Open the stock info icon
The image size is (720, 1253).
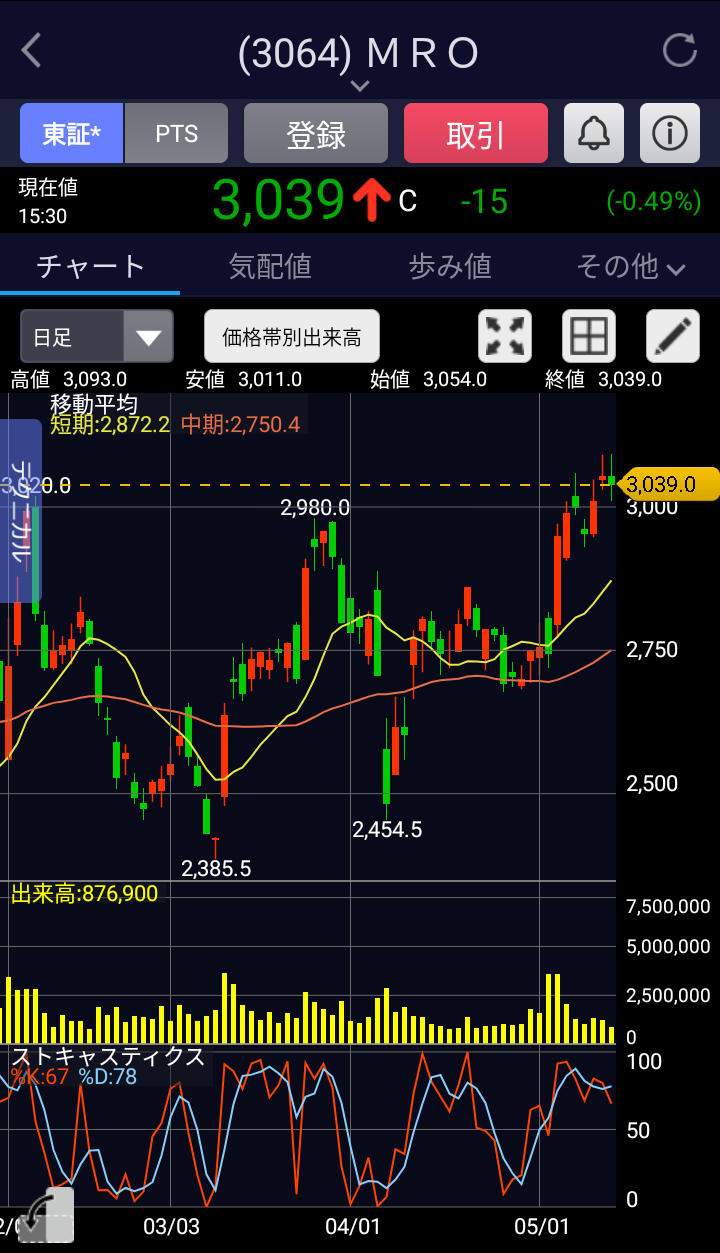[x=669, y=133]
